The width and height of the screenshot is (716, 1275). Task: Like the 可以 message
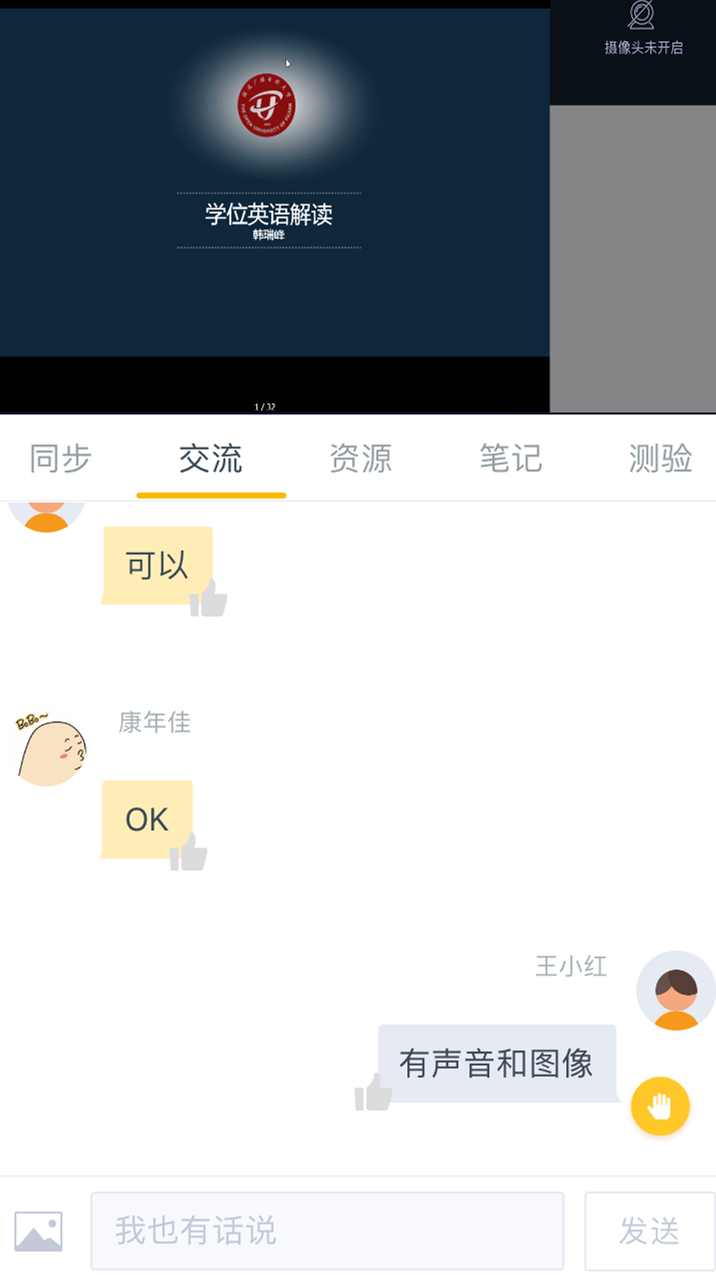pos(208,599)
